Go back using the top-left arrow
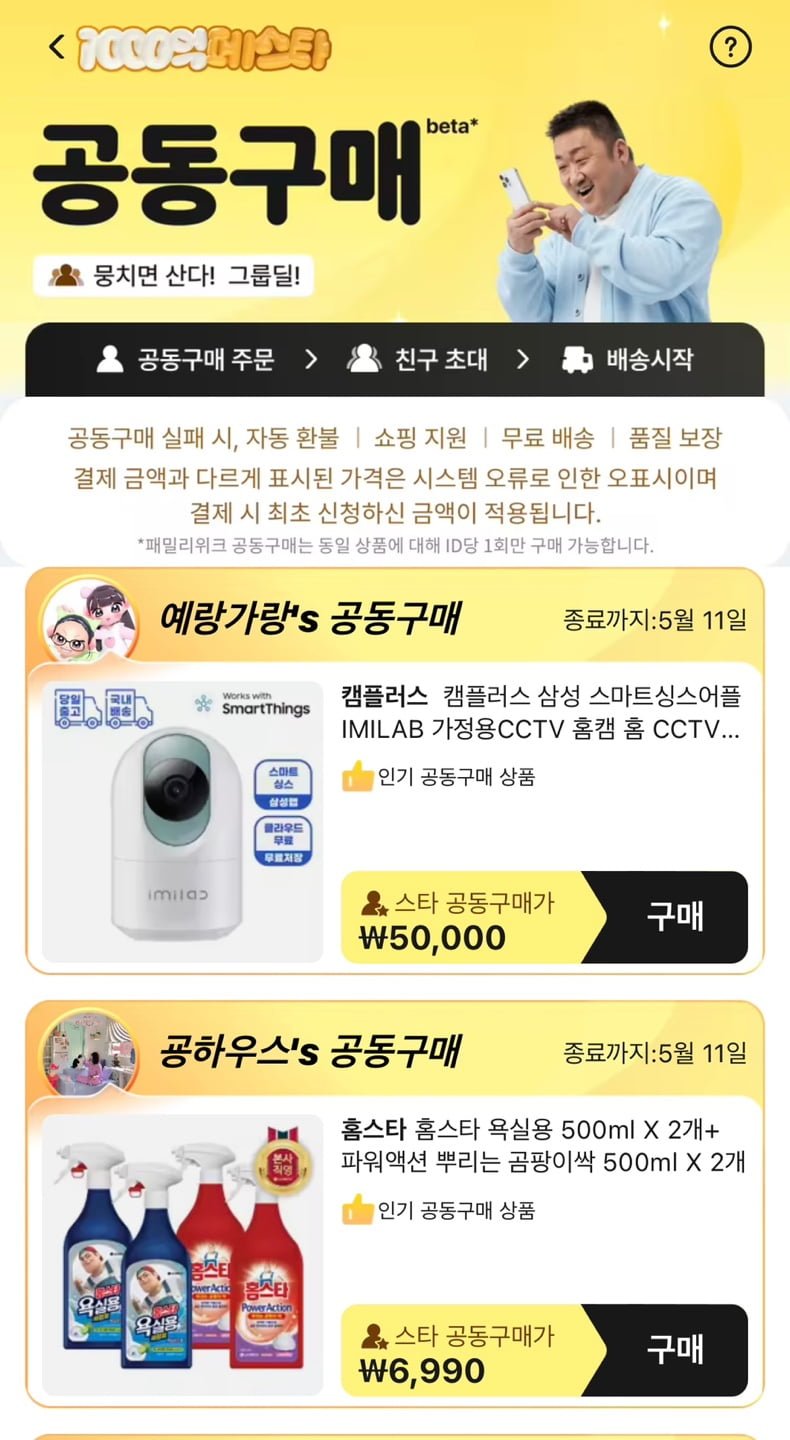Image resolution: width=790 pixels, height=1440 pixels. pos(57,47)
